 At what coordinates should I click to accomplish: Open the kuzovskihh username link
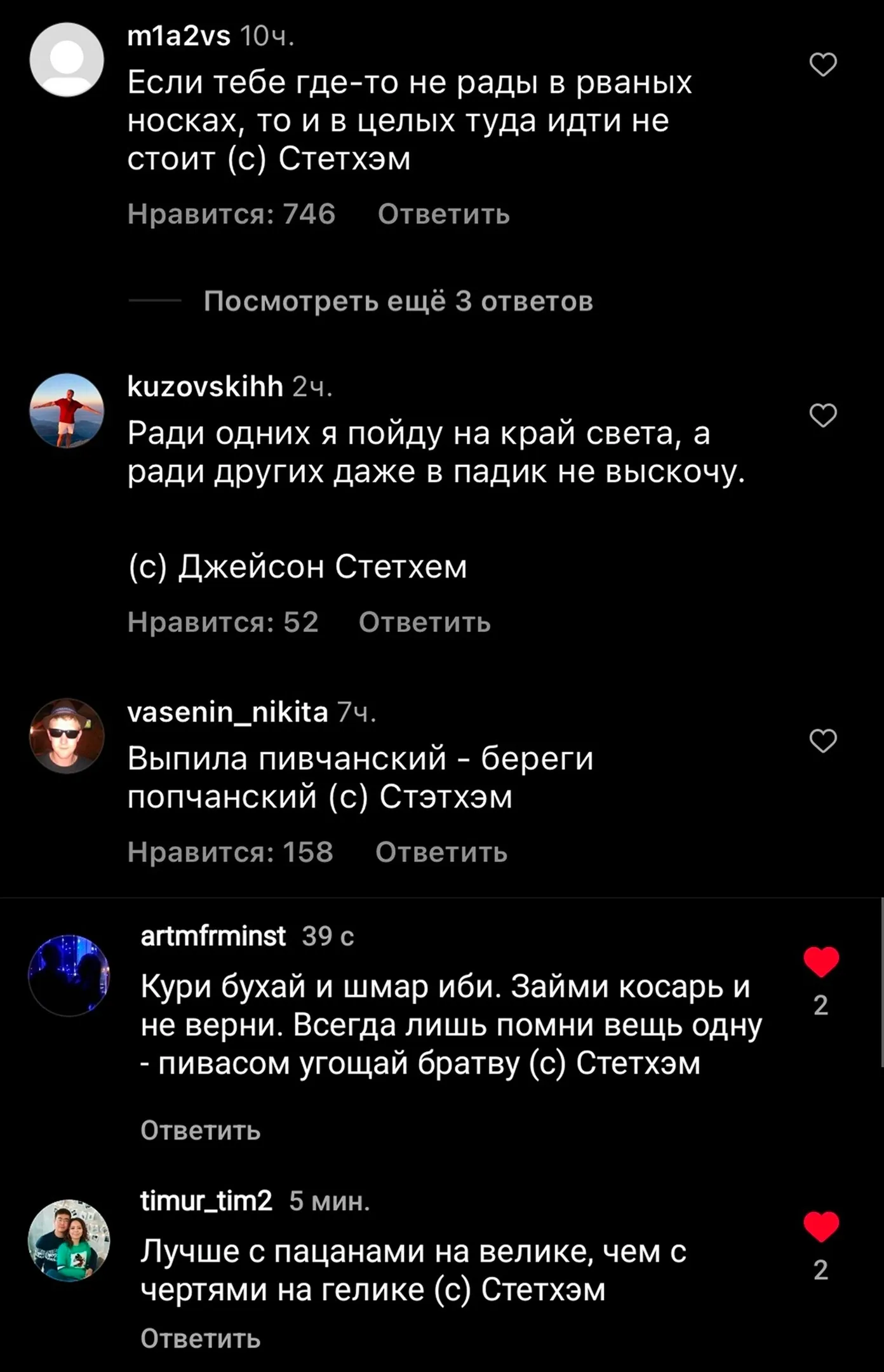click(205, 386)
